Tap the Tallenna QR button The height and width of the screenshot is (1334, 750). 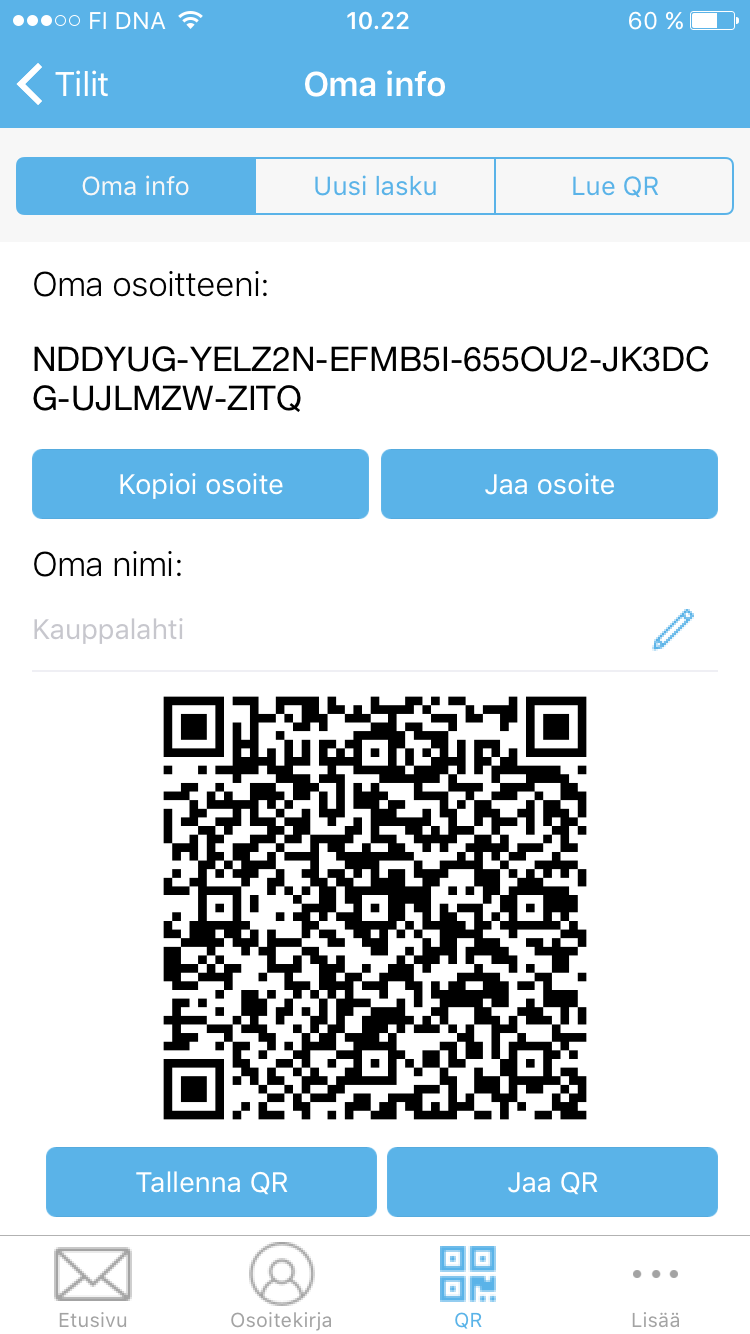point(211,1182)
